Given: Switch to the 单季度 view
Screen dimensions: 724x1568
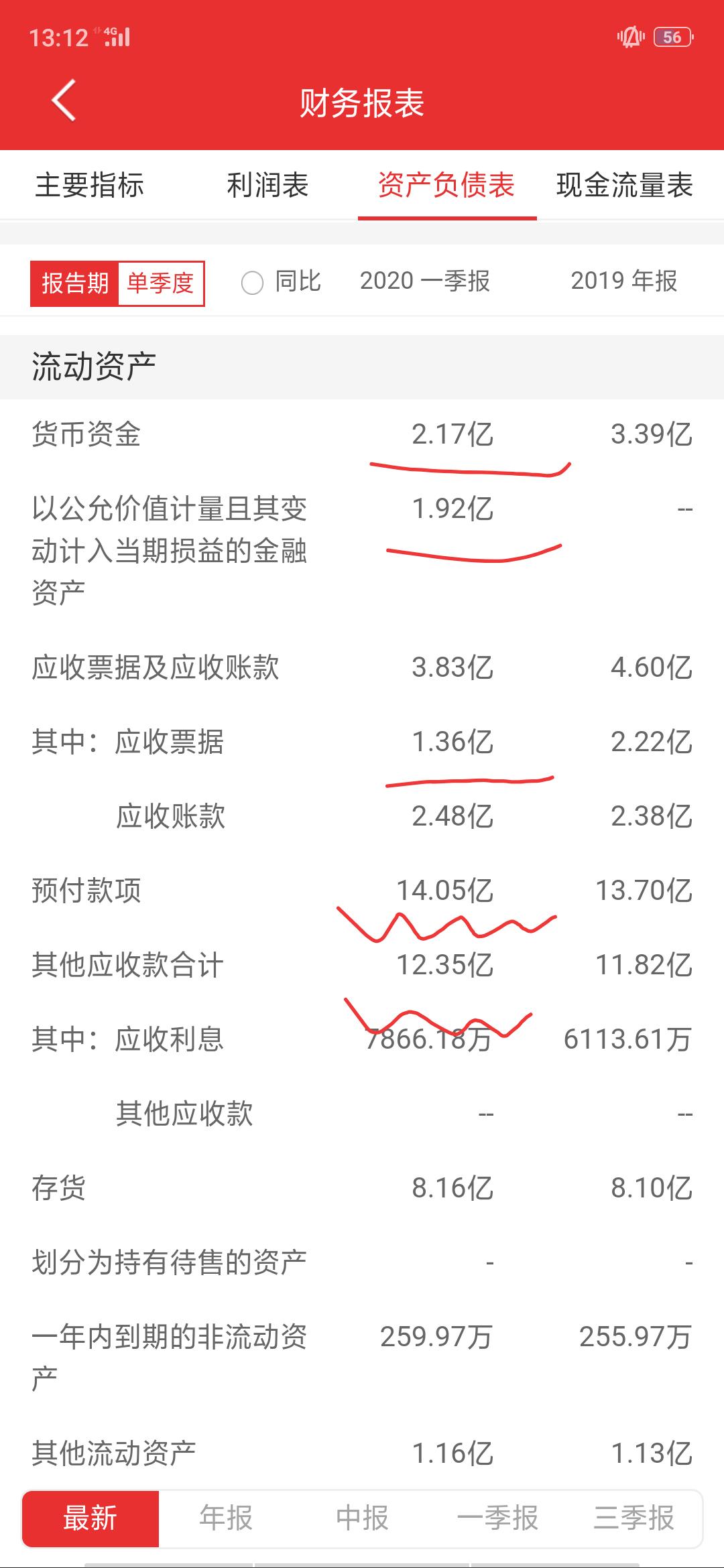Looking at the screenshot, I should coord(161,281).
